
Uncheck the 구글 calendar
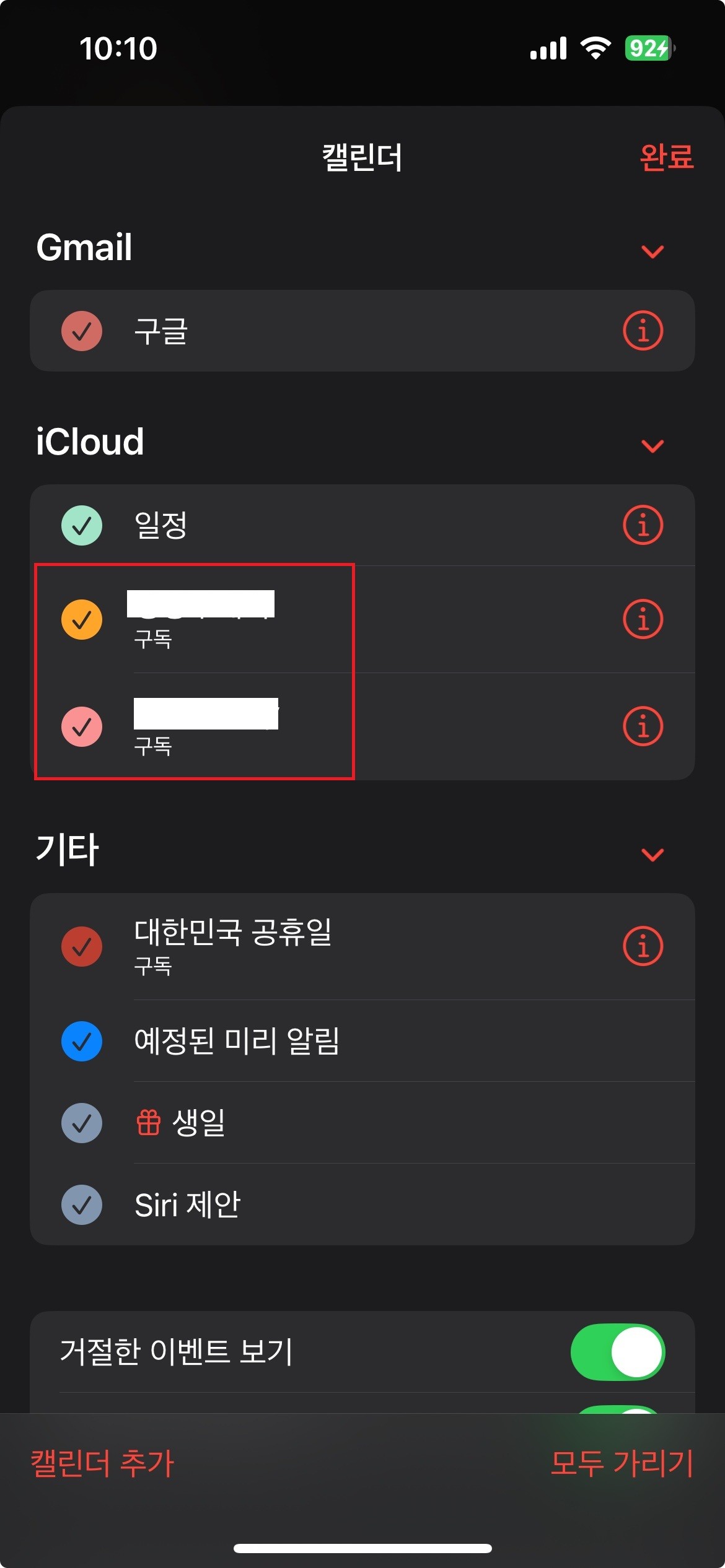coord(82,331)
